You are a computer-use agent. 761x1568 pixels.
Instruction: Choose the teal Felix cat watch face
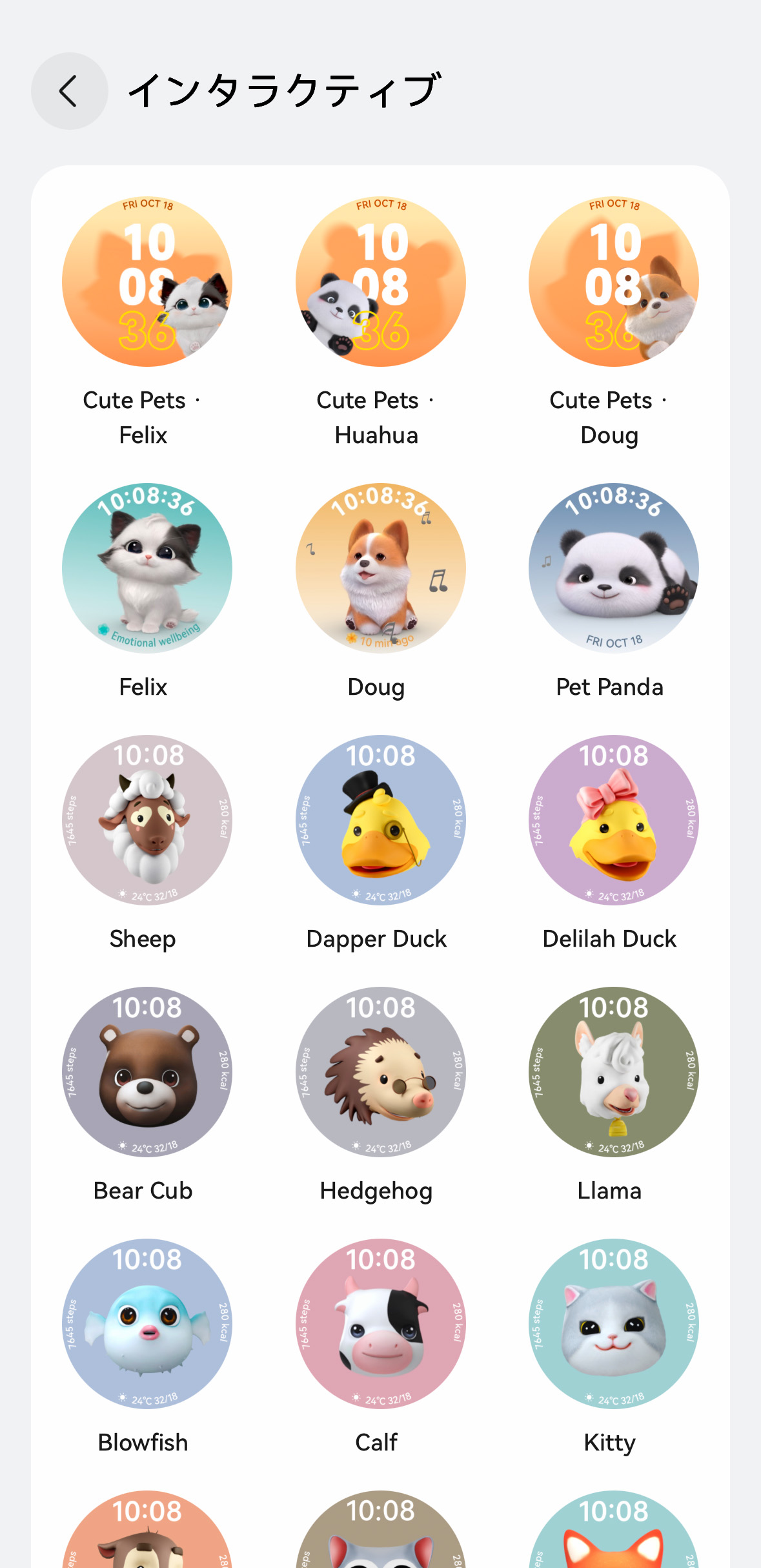[x=147, y=568]
